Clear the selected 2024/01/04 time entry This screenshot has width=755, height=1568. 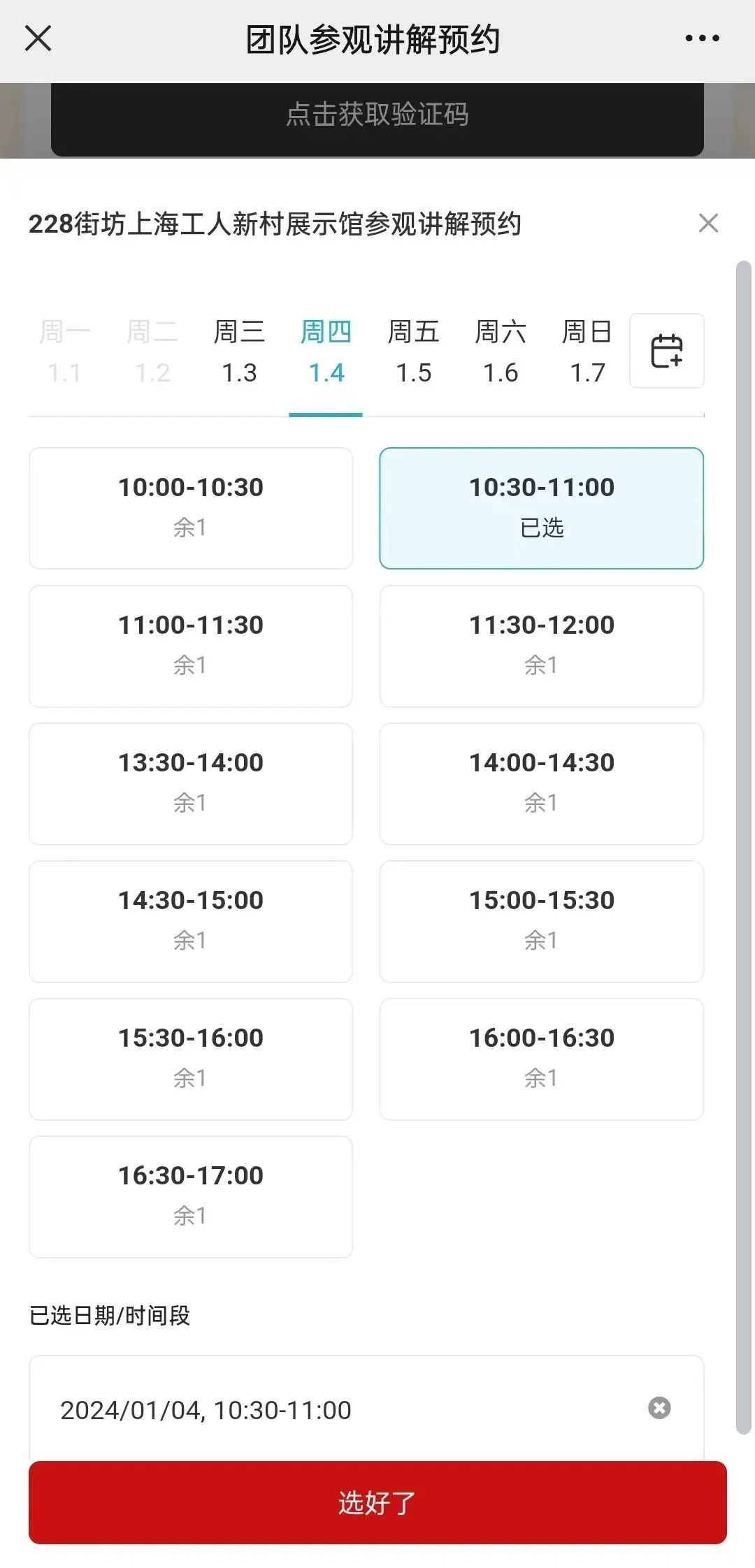tap(659, 1407)
